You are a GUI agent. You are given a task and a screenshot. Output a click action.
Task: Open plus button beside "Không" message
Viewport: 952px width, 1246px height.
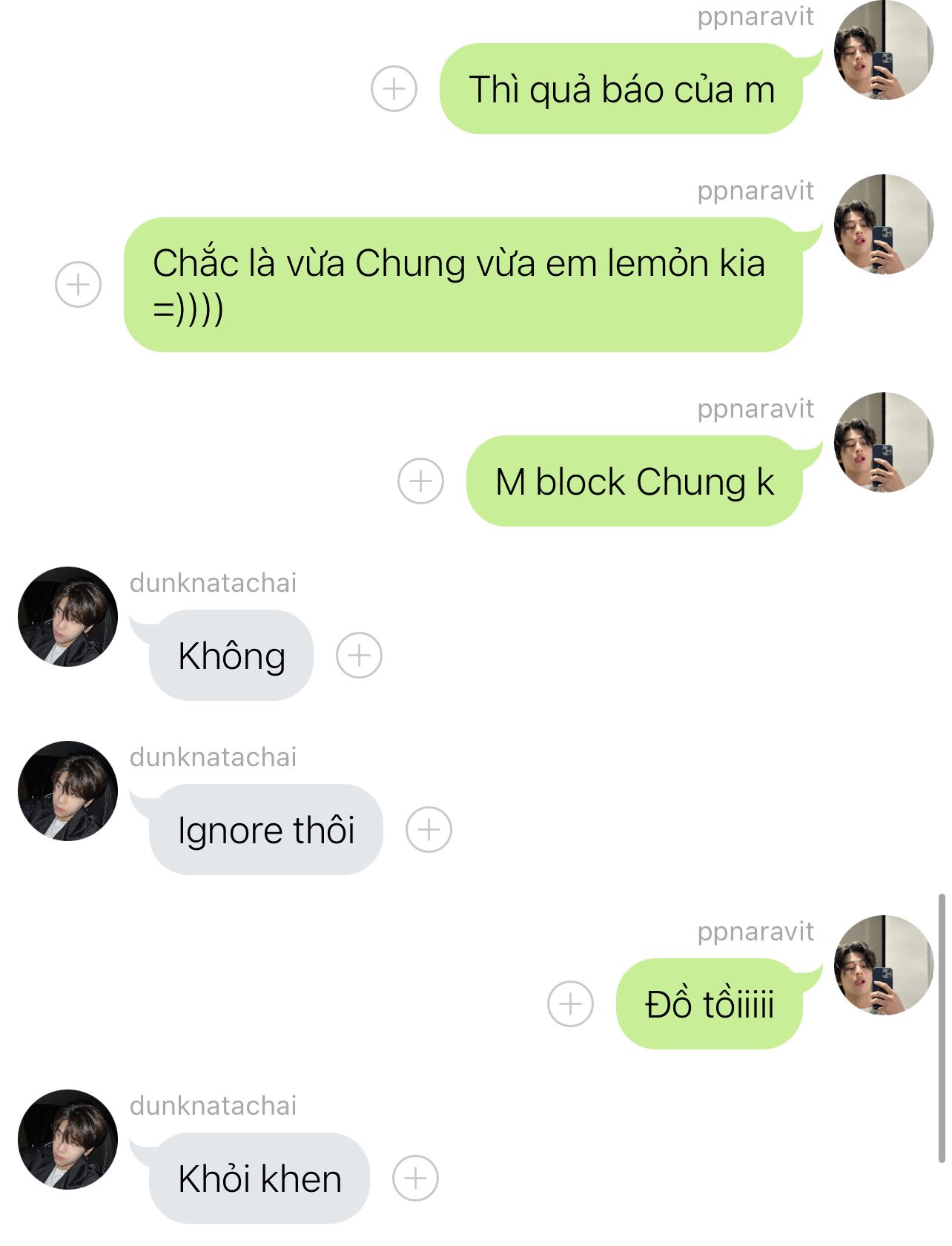[360, 656]
